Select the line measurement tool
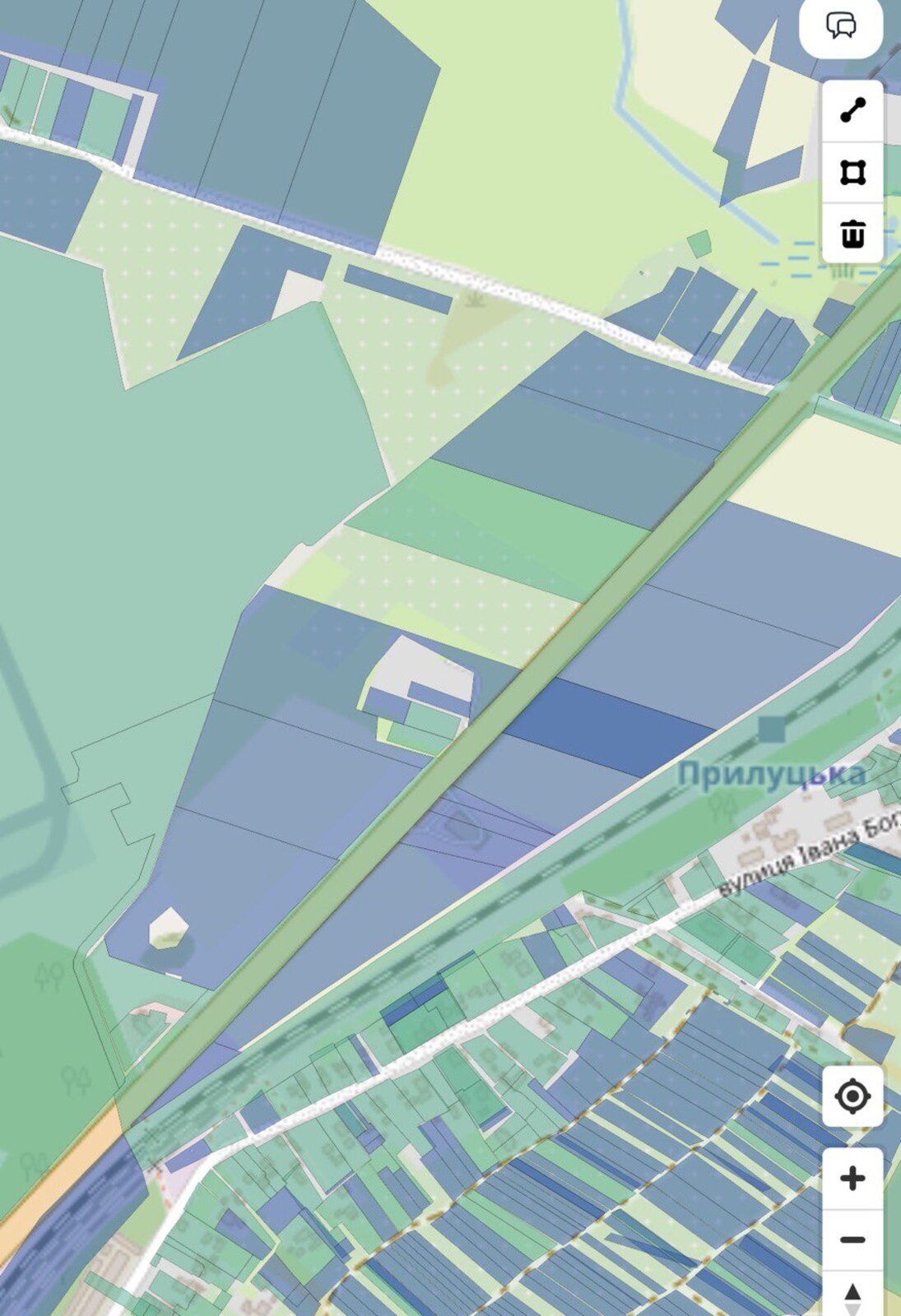The height and width of the screenshot is (1316, 901). tap(852, 110)
